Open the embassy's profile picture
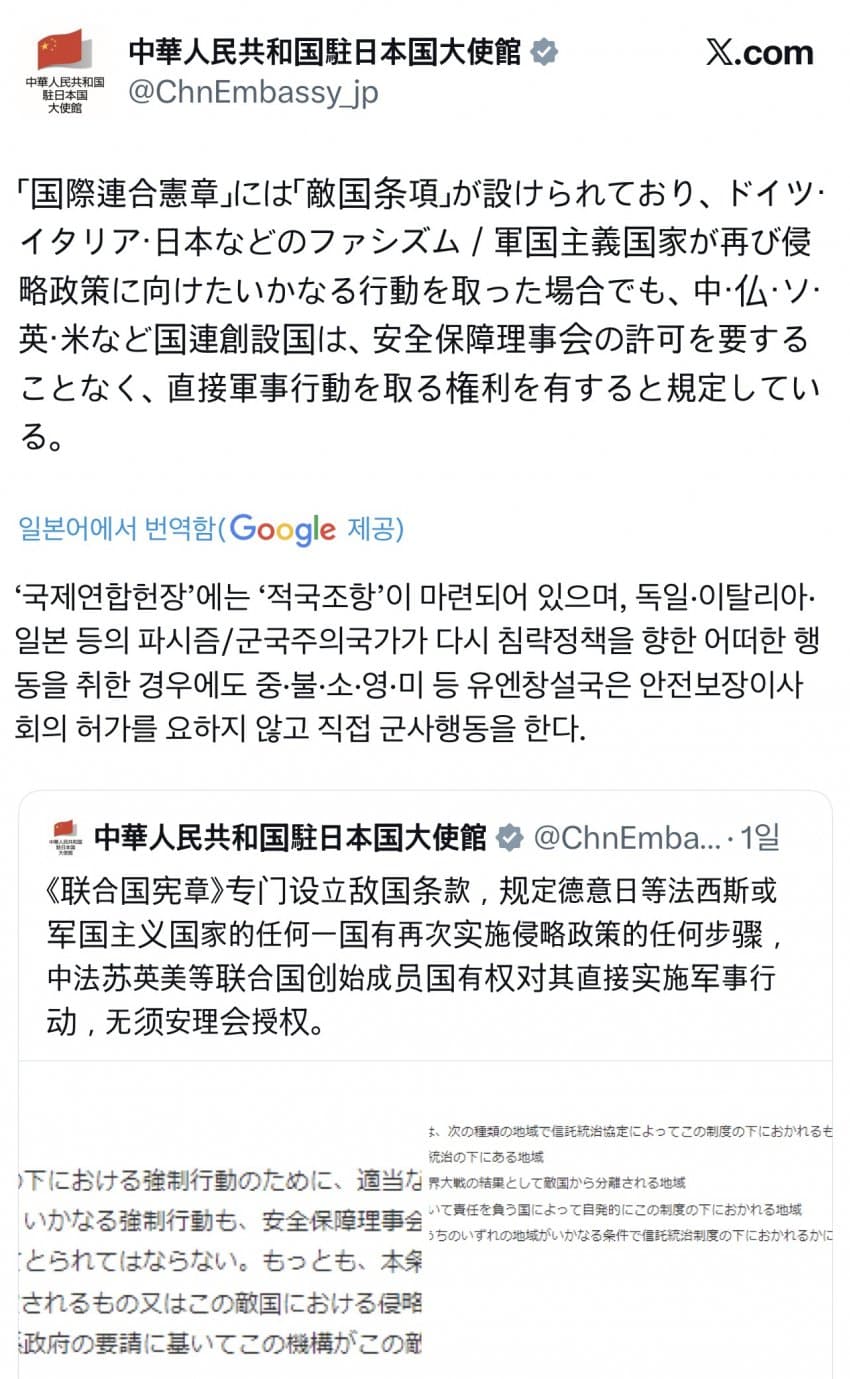Image resolution: width=850 pixels, height=1379 pixels. coord(66,70)
